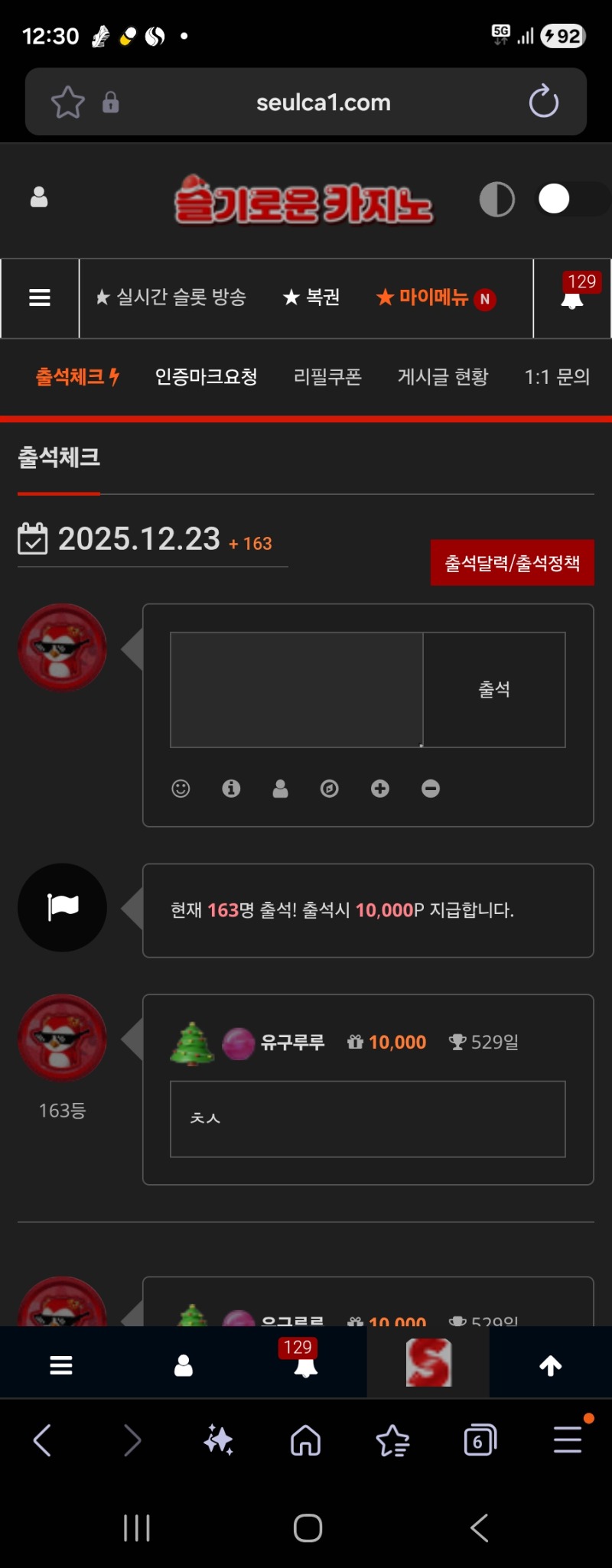Open 출석달력/출석정책
Viewport: 612px width, 1568px height.
pos(512,563)
